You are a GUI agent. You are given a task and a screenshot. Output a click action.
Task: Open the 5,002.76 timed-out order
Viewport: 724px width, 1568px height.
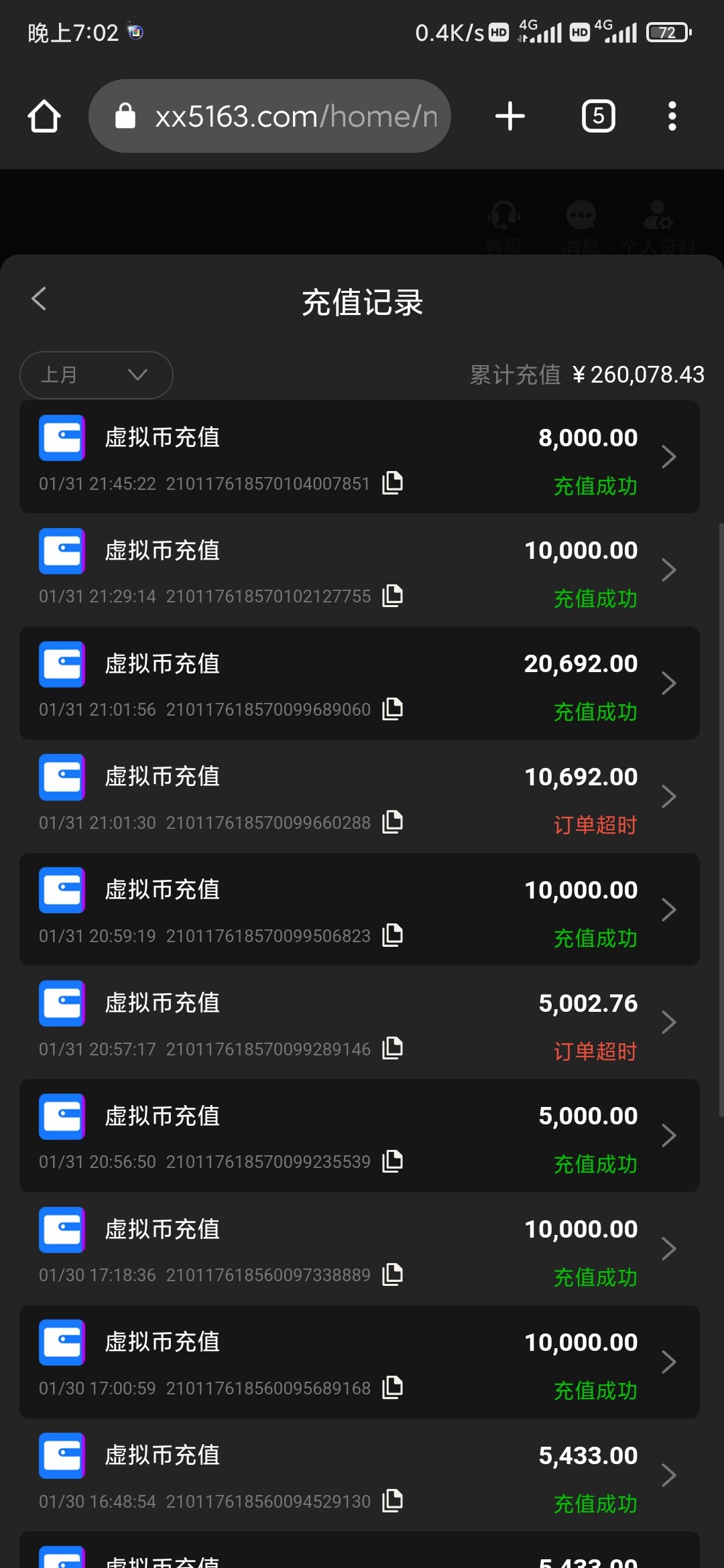tap(359, 1023)
